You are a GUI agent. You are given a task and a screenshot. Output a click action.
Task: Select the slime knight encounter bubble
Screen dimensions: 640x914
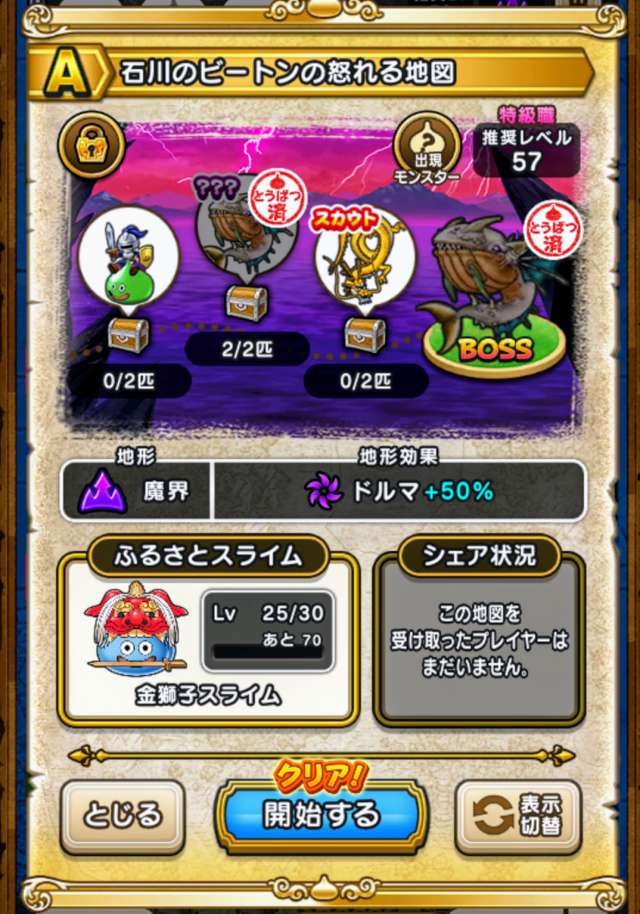(x=128, y=260)
